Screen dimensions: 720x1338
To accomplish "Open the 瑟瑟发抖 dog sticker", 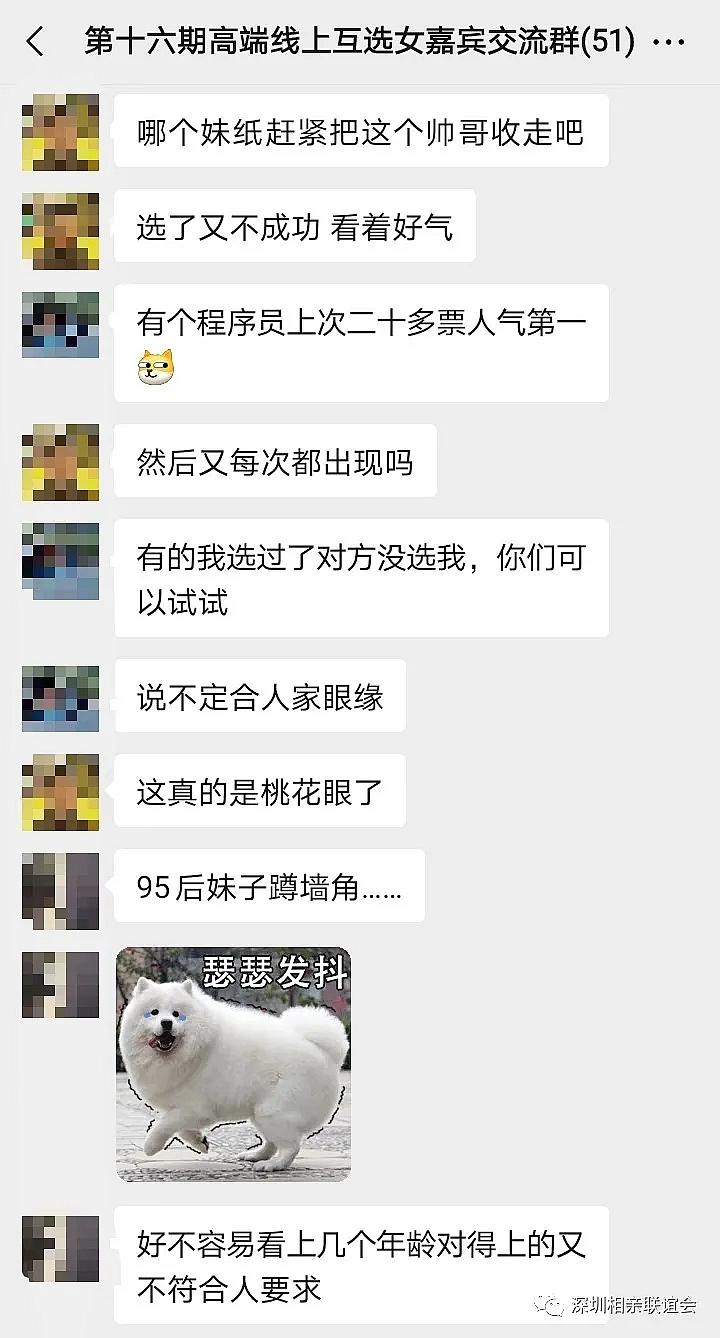I will (233, 1064).
